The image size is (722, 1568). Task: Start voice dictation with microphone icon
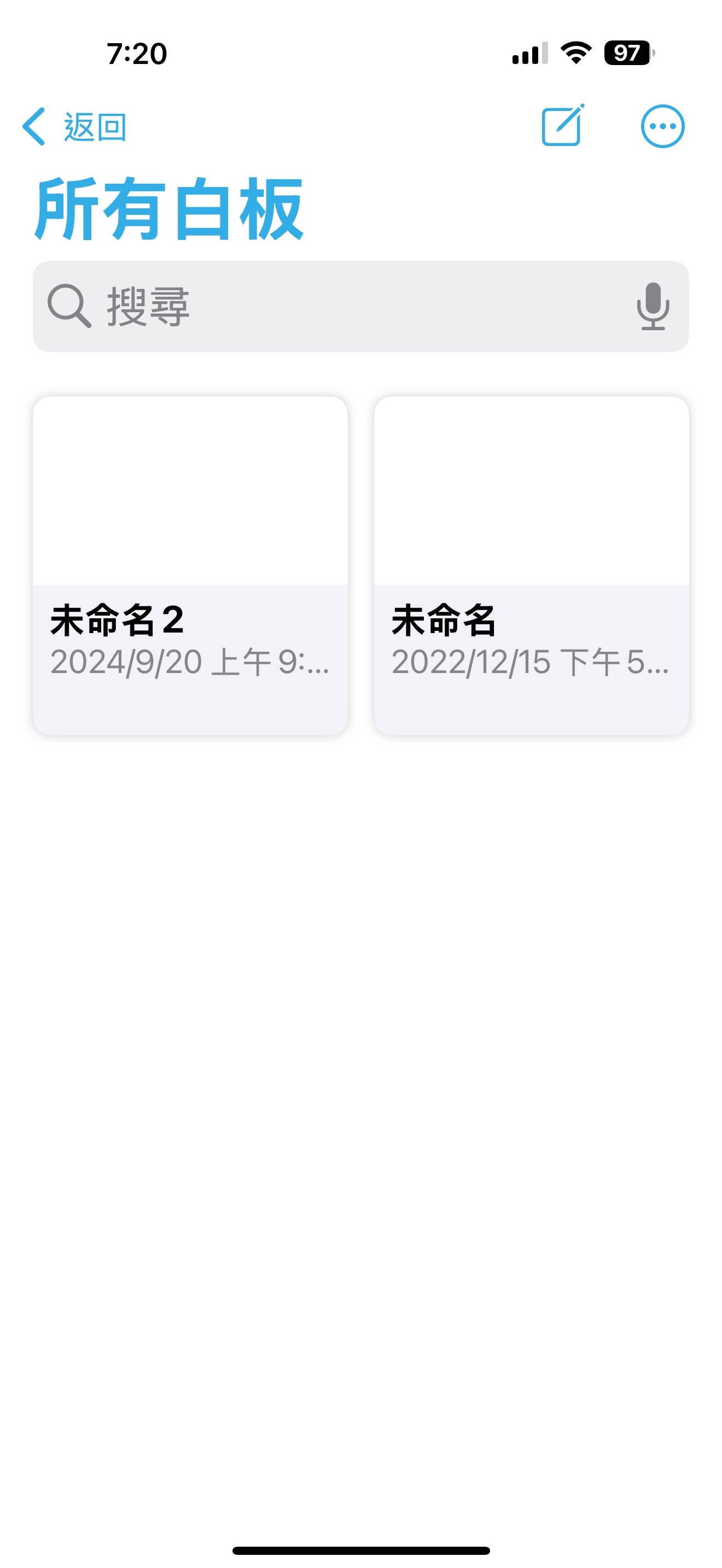click(653, 306)
